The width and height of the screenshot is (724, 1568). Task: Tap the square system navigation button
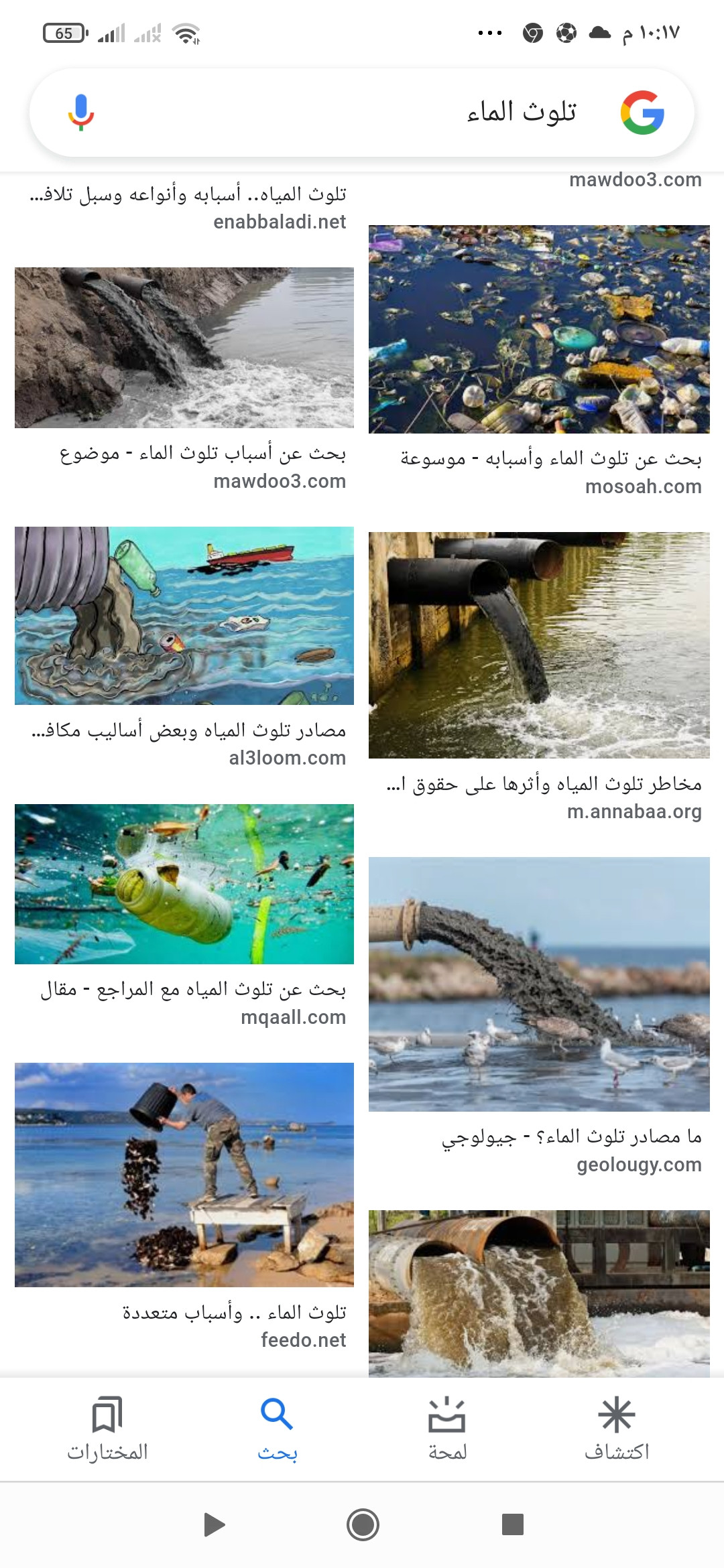(x=512, y=1524)
